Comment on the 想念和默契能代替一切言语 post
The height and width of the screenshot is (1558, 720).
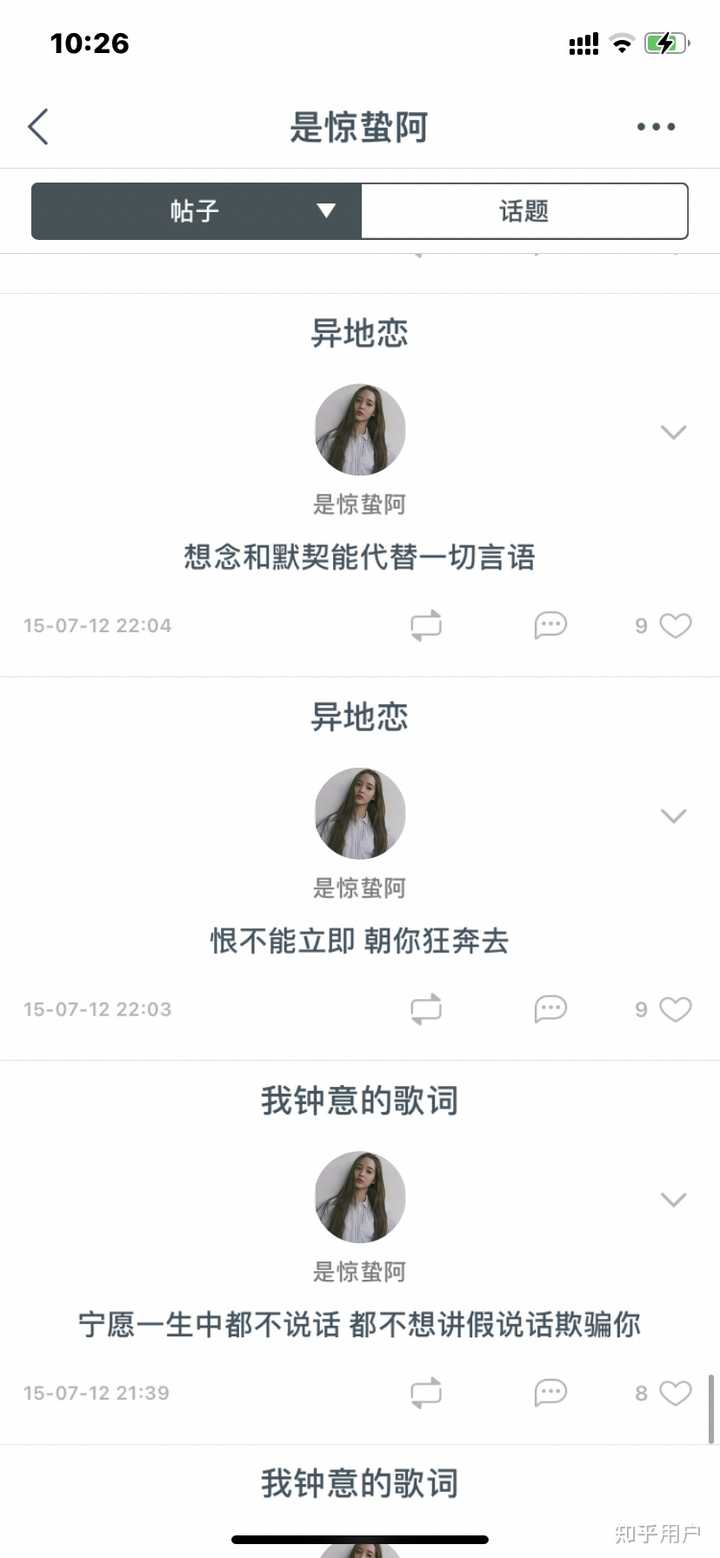coord(550,626)
